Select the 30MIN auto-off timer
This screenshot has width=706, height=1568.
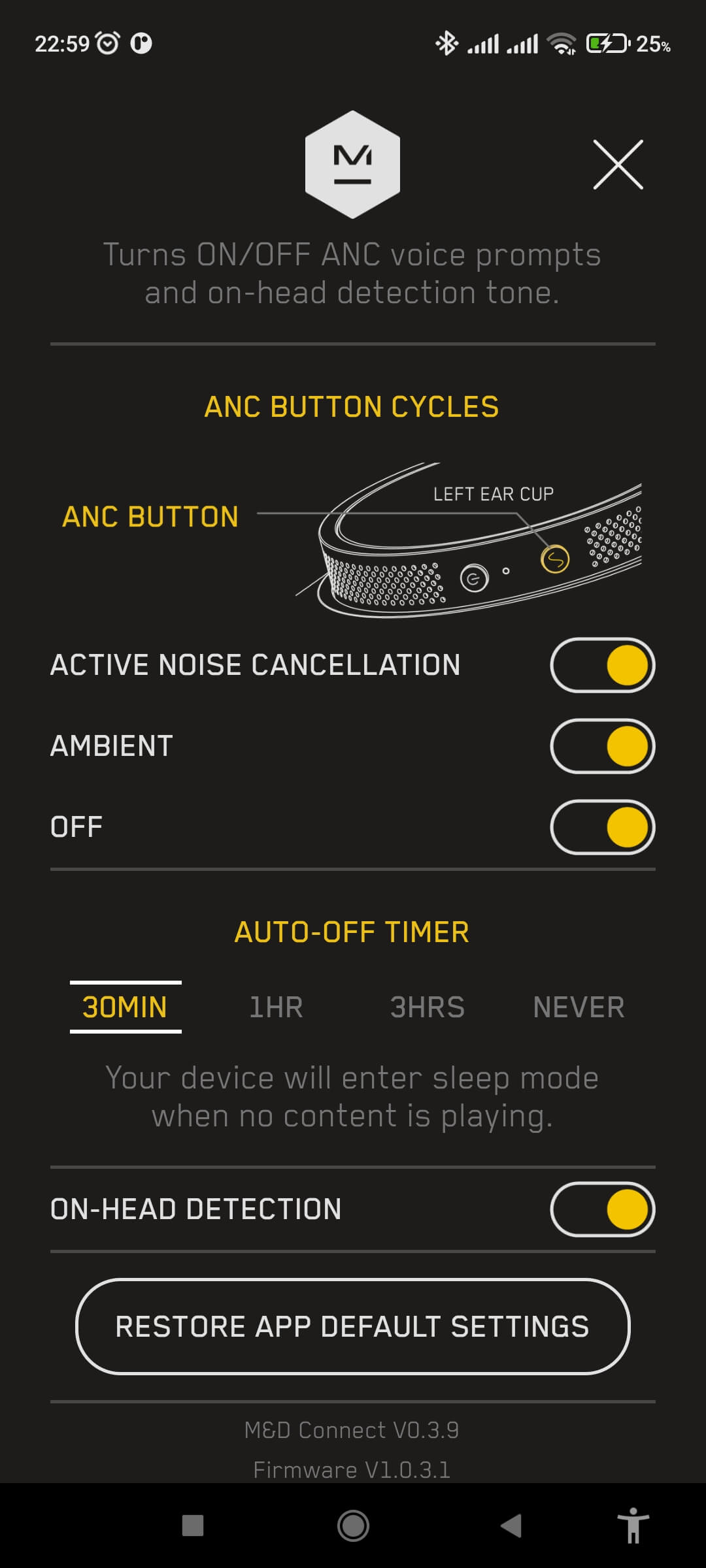point(125,1007)
